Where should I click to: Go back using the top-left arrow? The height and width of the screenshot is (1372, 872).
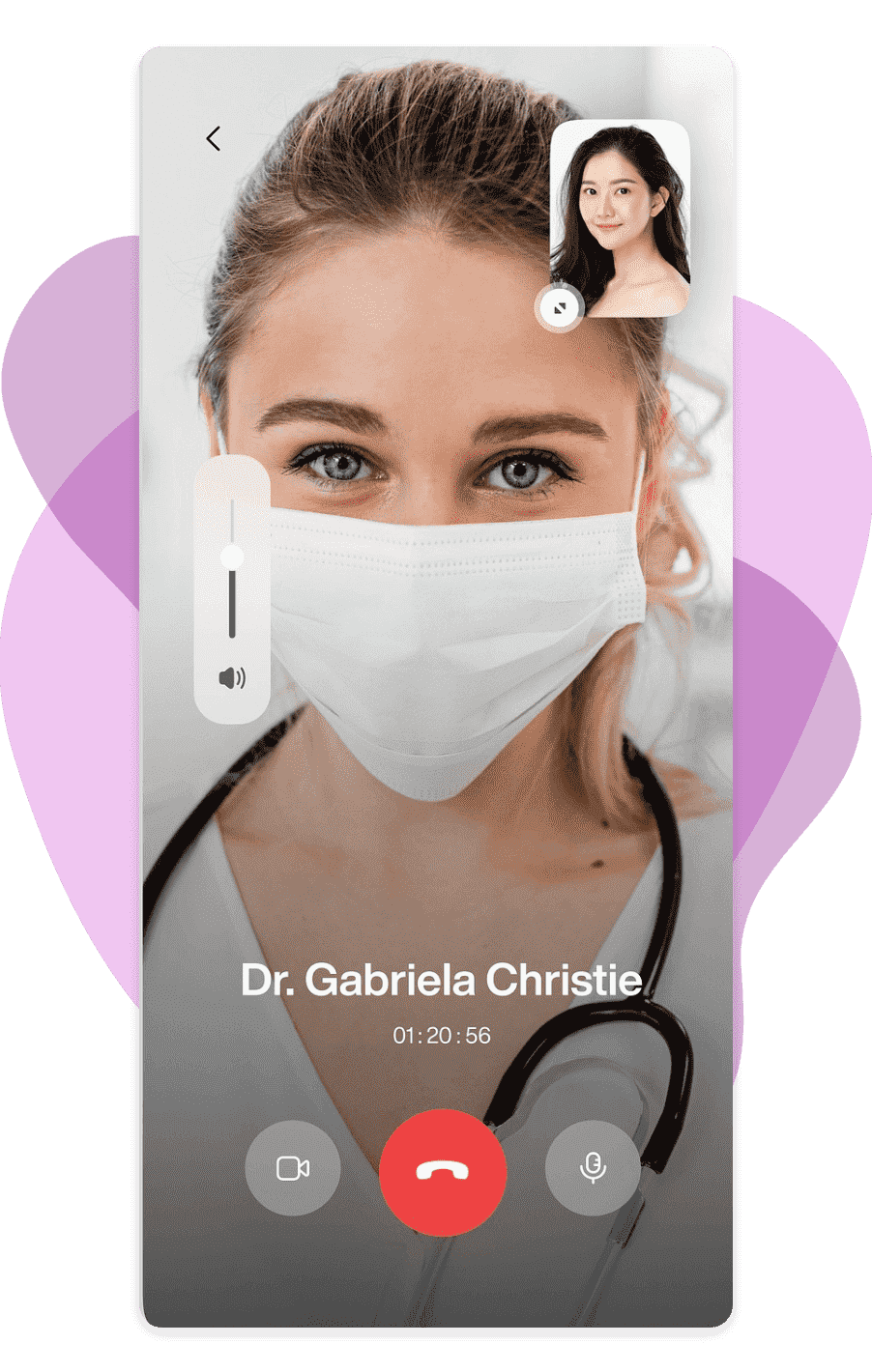(x=214, y=139)
